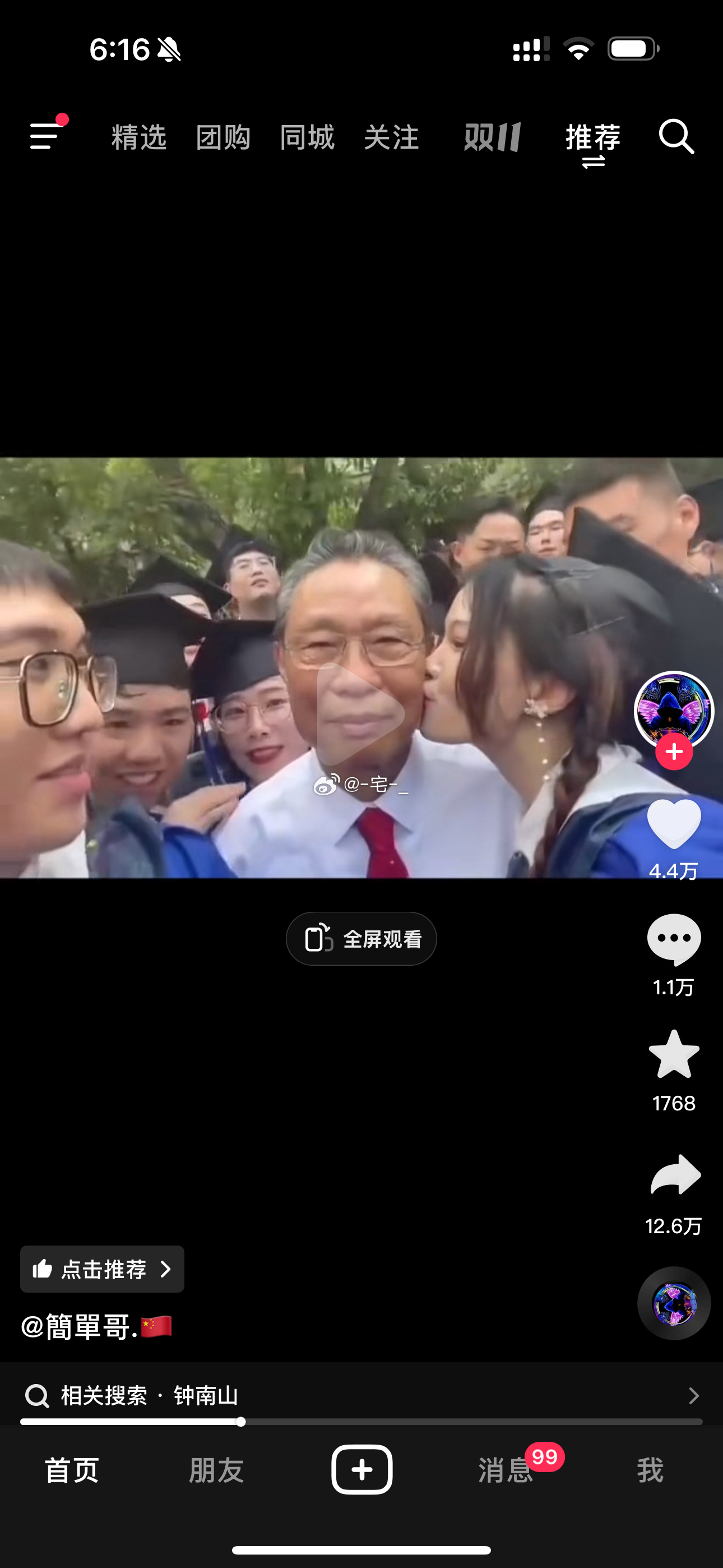Open the comments section
The width and height of the screenshot is (723, 1568).
pyautogui.click(x=674, y=940)
